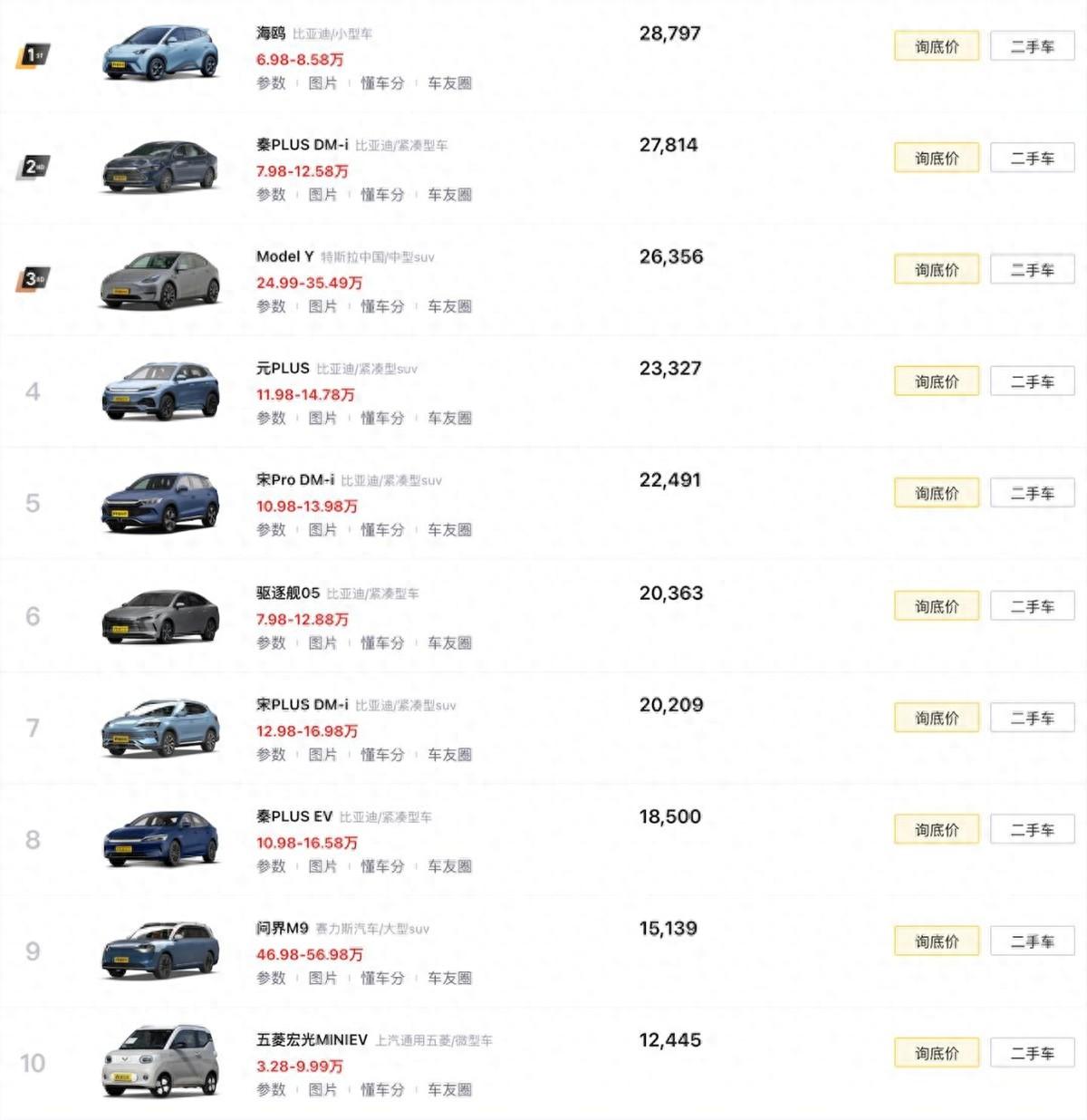Open the 海鸥 car thumbnail
This screenshot has height=1120, width=1087.
click(160, 53)
